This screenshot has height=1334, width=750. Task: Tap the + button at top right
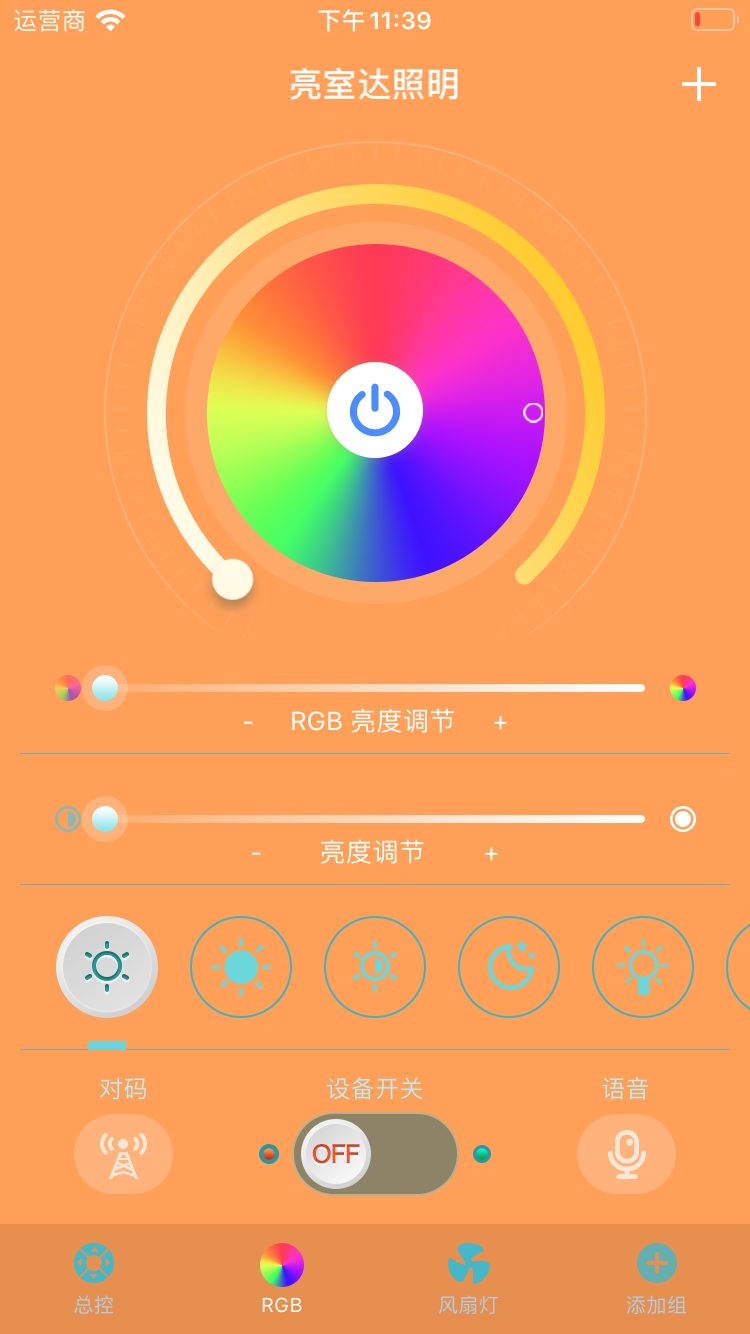699,85
